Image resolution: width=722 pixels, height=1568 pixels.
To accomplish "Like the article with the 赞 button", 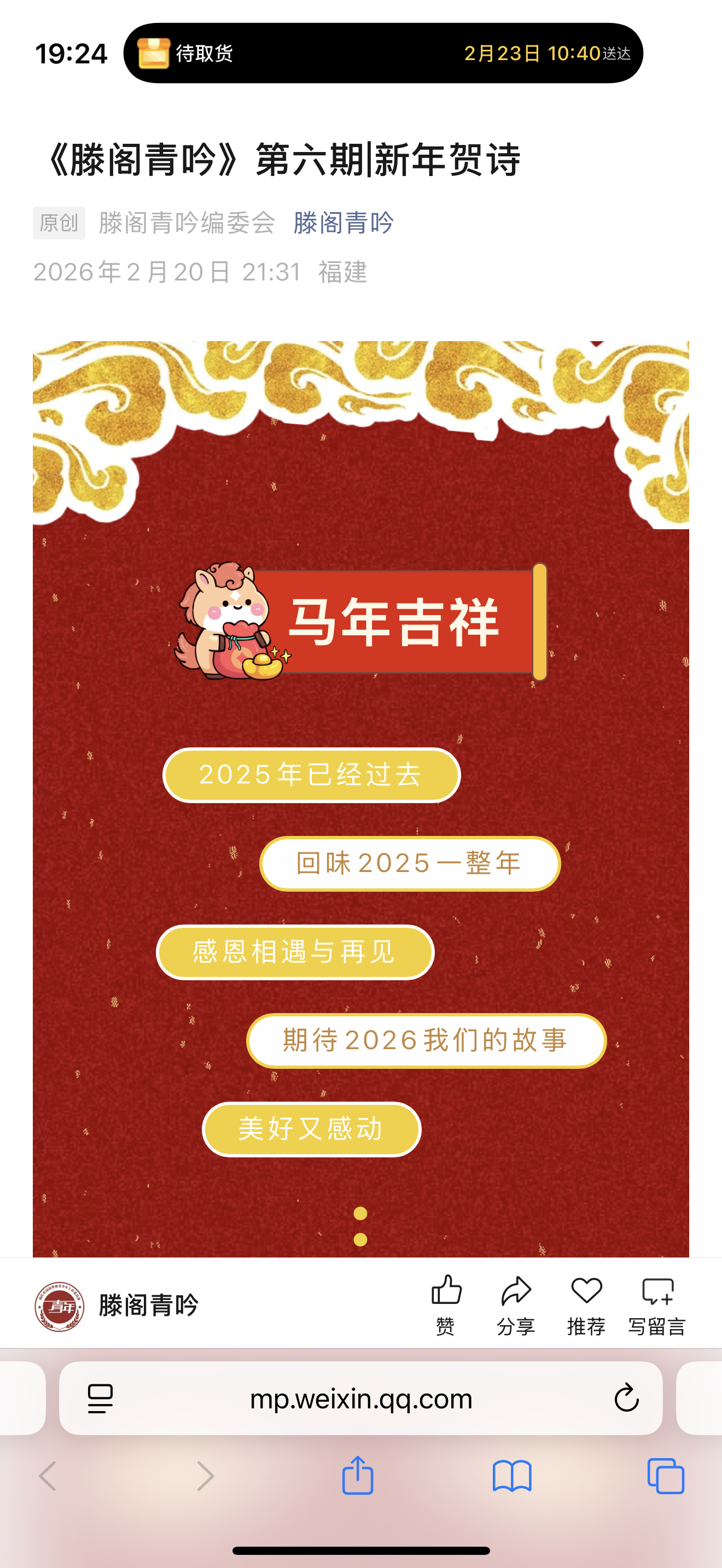I will [446, 1304].
